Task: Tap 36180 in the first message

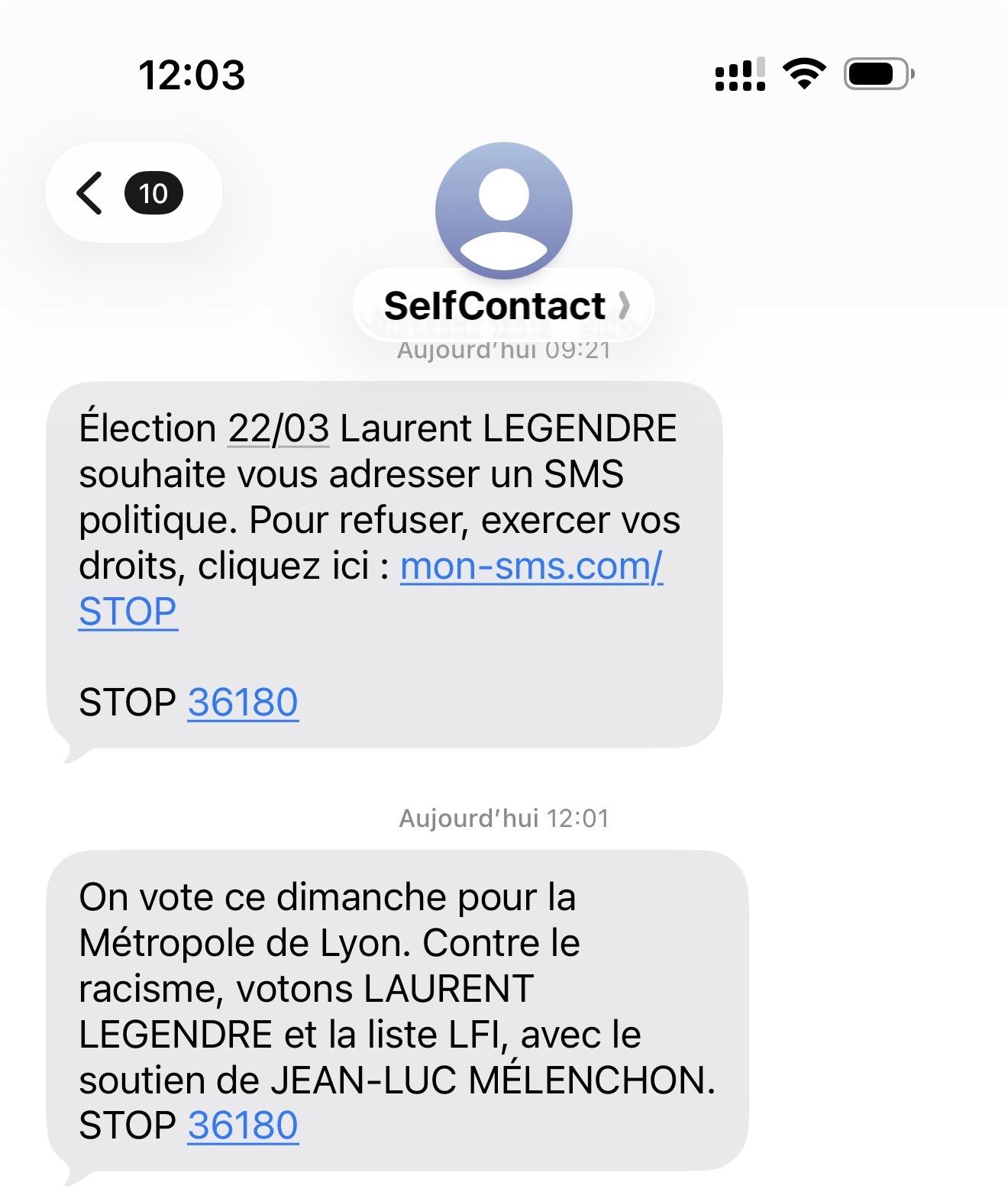Action: (x=243, y=702)
